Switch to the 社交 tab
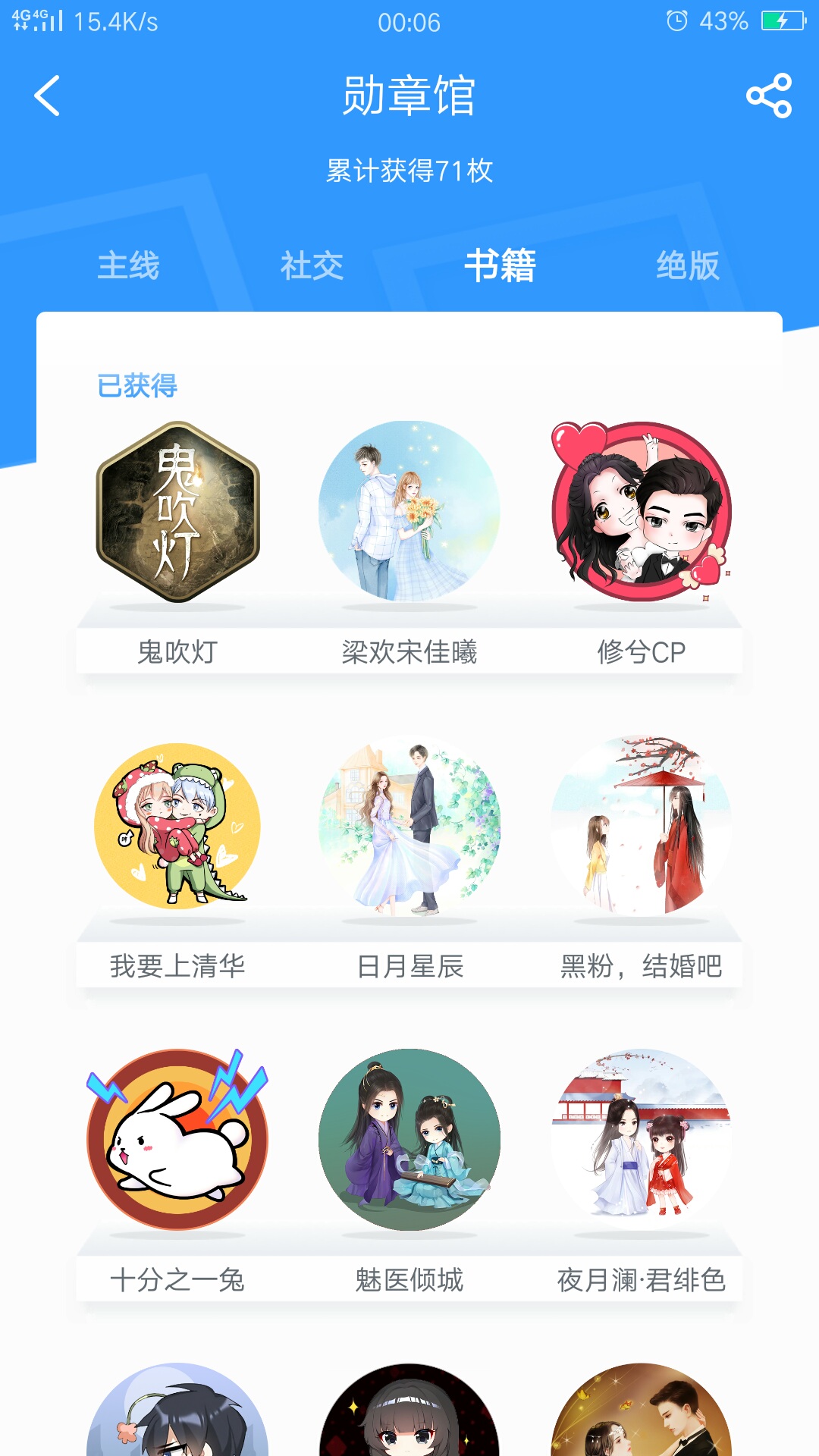The height and width of the screenshot is (1456, 819). click(x=312, y=266)
